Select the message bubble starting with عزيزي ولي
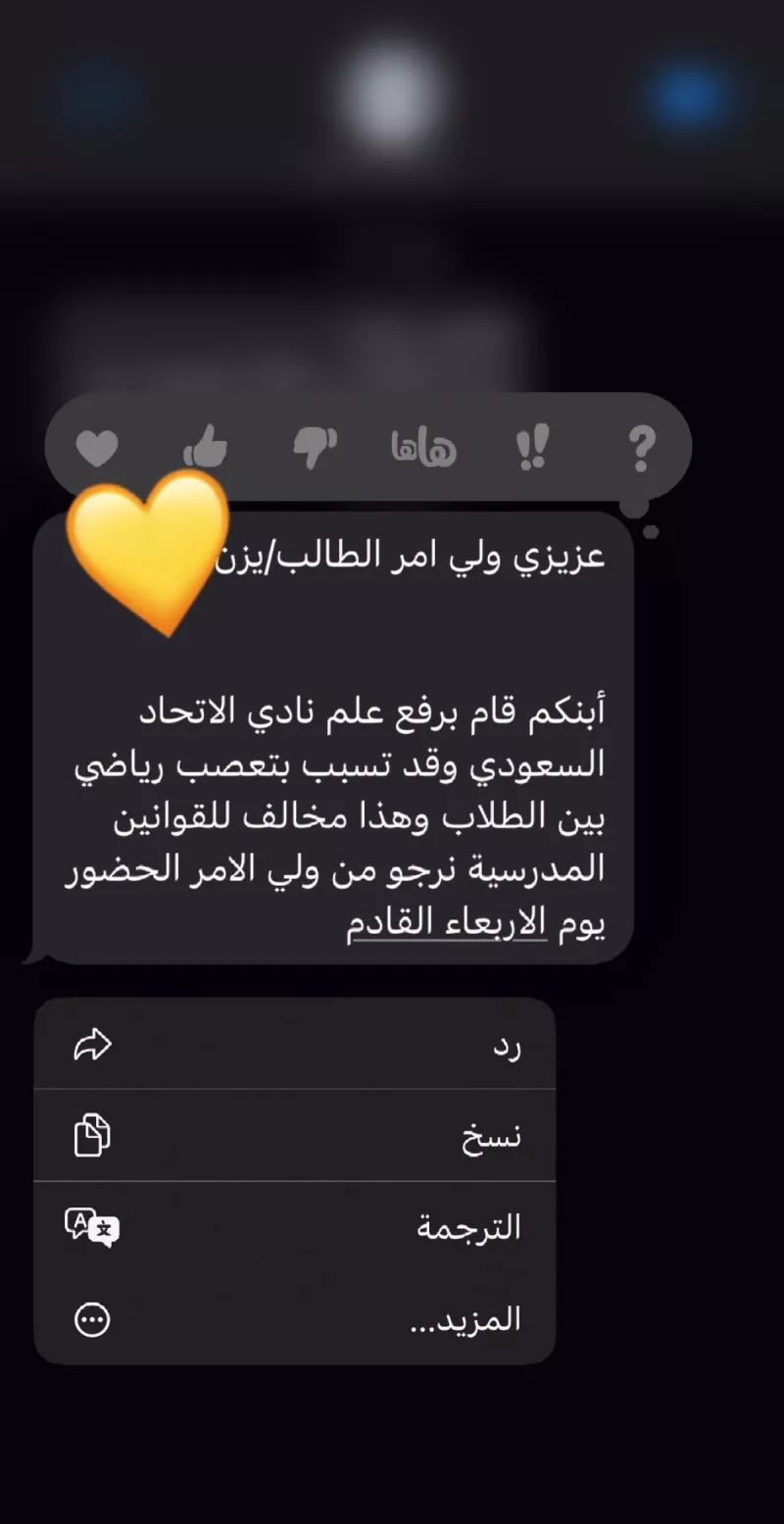784x1524 pixels. [x=333, y=735]
